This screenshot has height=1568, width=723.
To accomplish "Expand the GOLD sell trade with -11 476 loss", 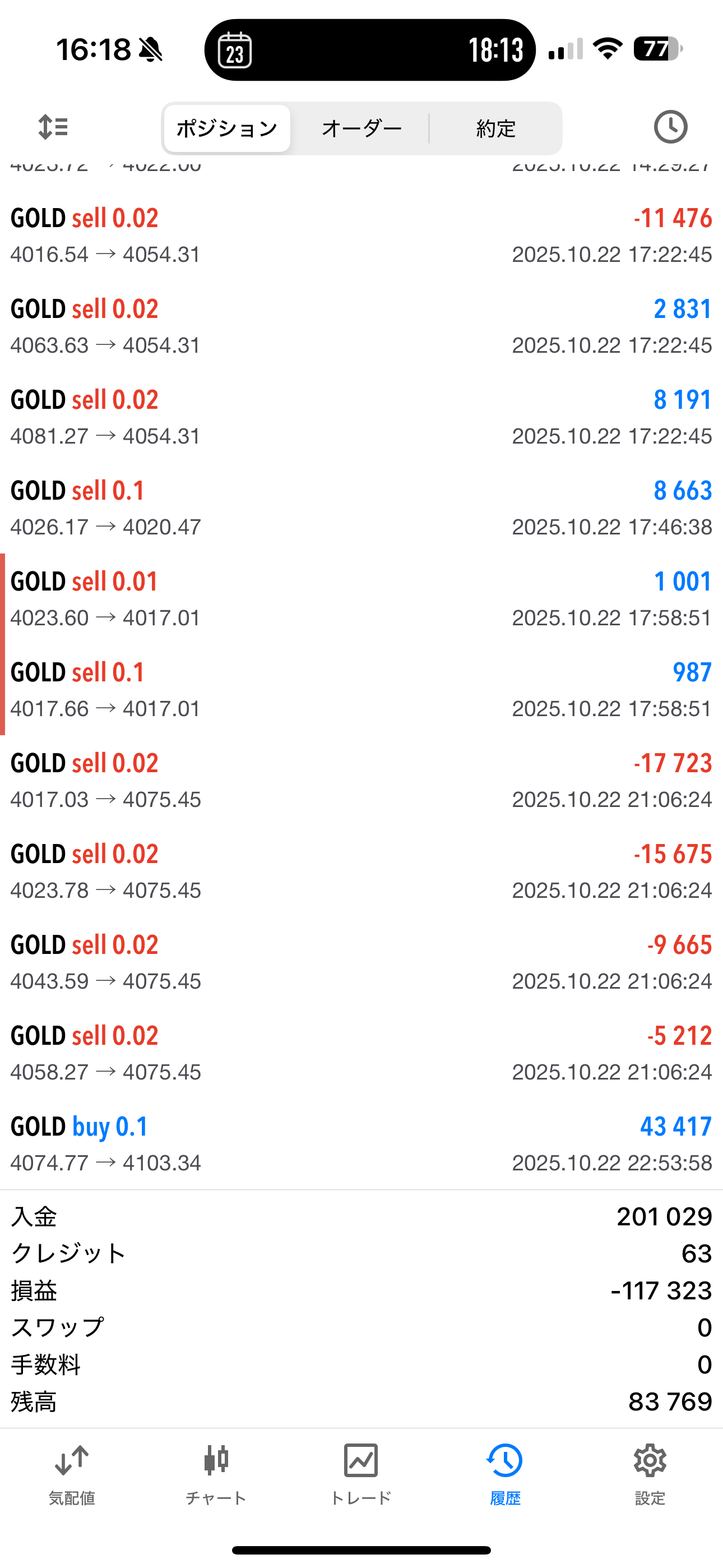I will coord(361,236).
